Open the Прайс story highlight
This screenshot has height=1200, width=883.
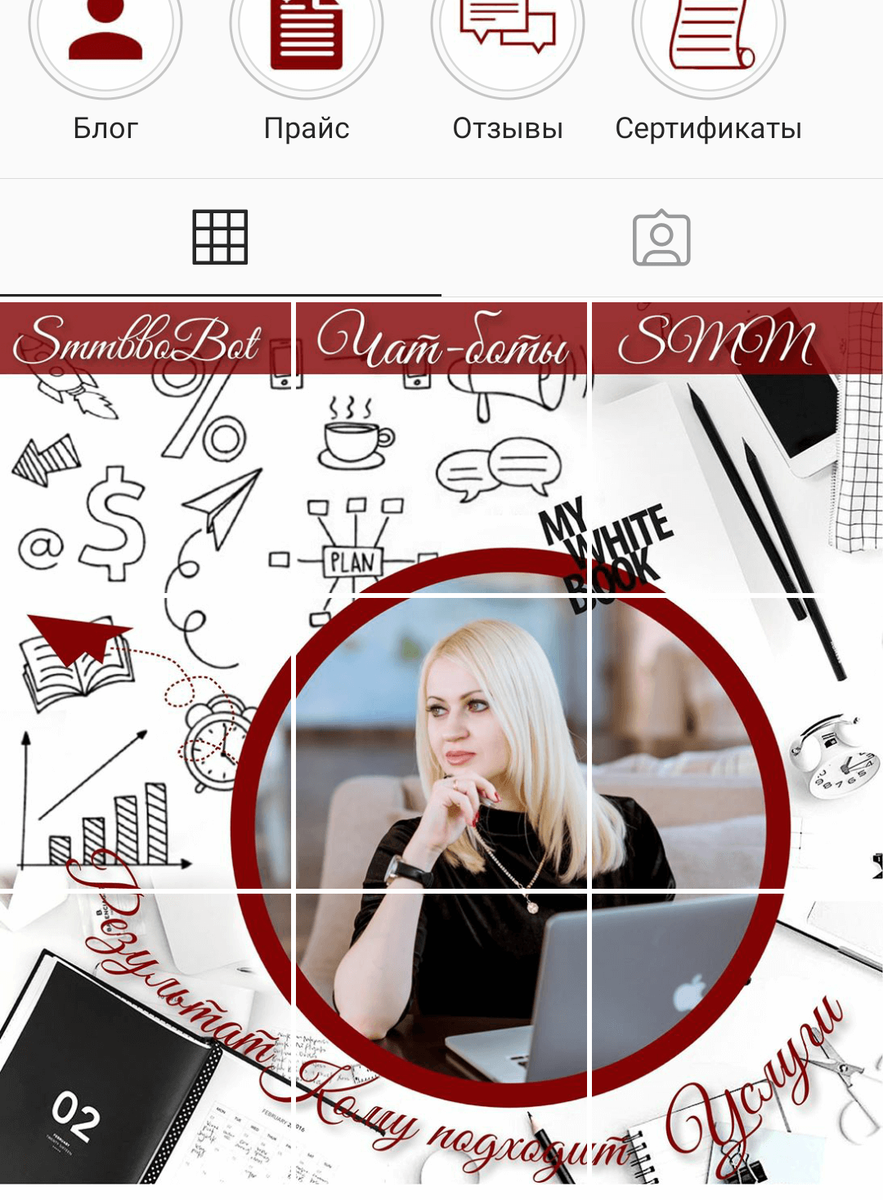(x=306, y=40)
